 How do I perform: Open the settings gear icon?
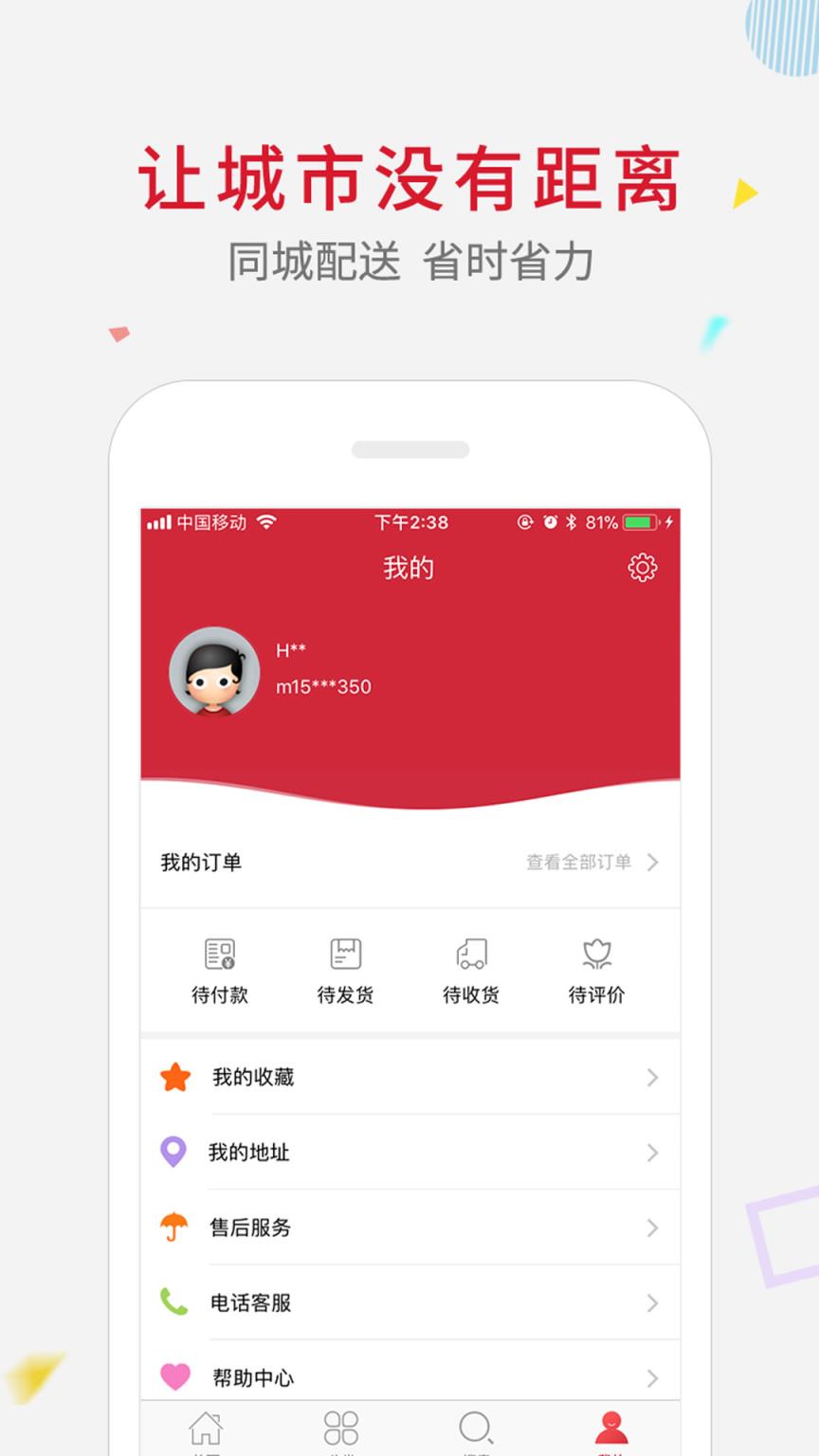(x=644, y=567)
